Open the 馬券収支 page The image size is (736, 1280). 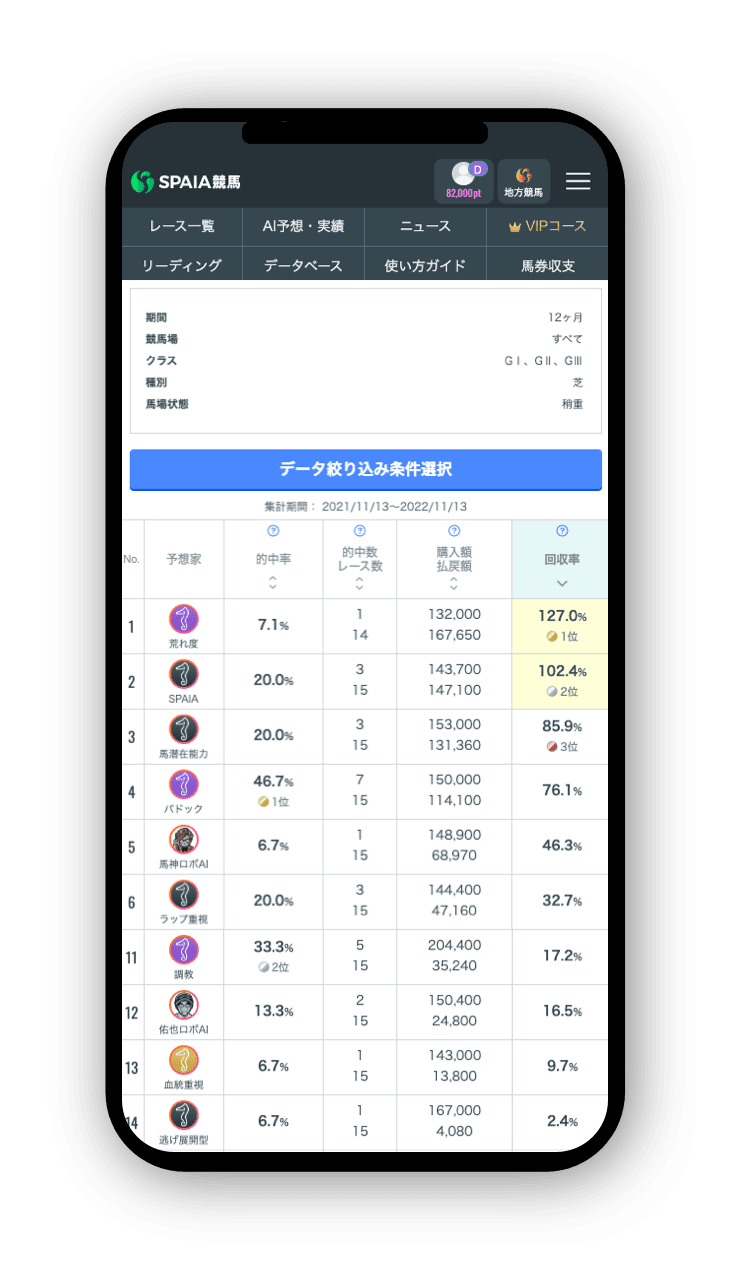(547, 265)
